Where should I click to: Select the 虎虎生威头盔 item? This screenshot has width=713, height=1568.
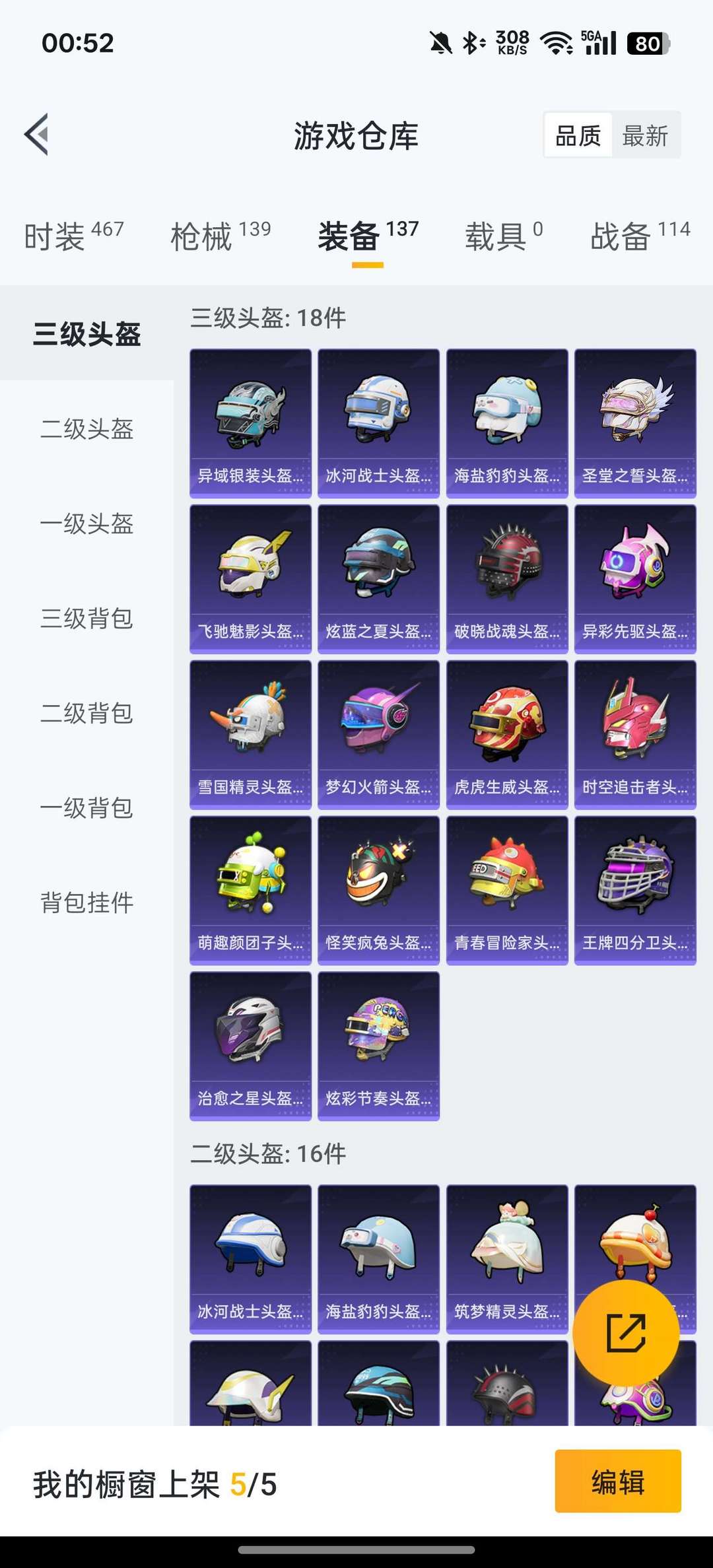(507, 735)
